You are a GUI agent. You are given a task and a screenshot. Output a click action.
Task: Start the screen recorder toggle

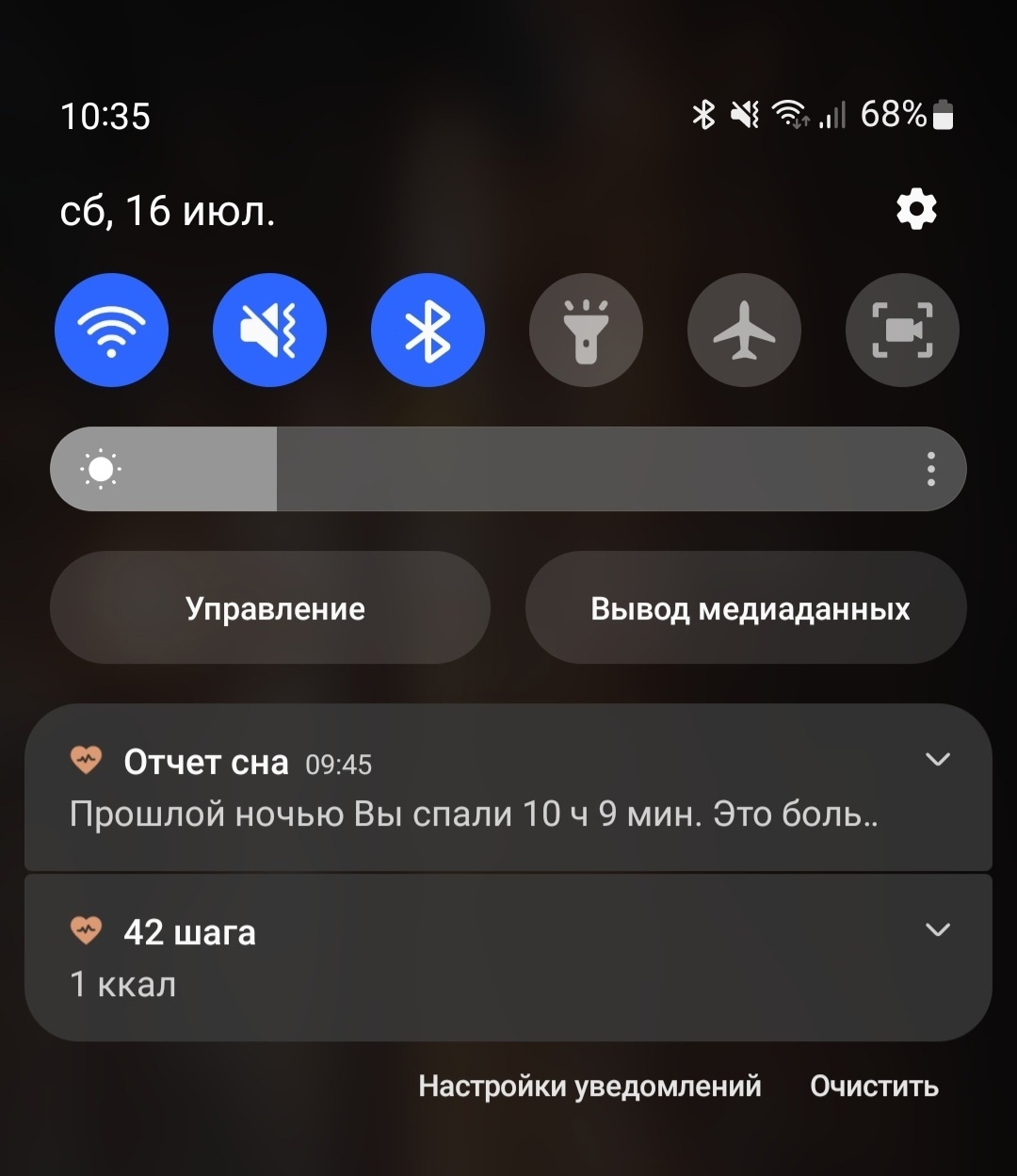pos(902,331)
